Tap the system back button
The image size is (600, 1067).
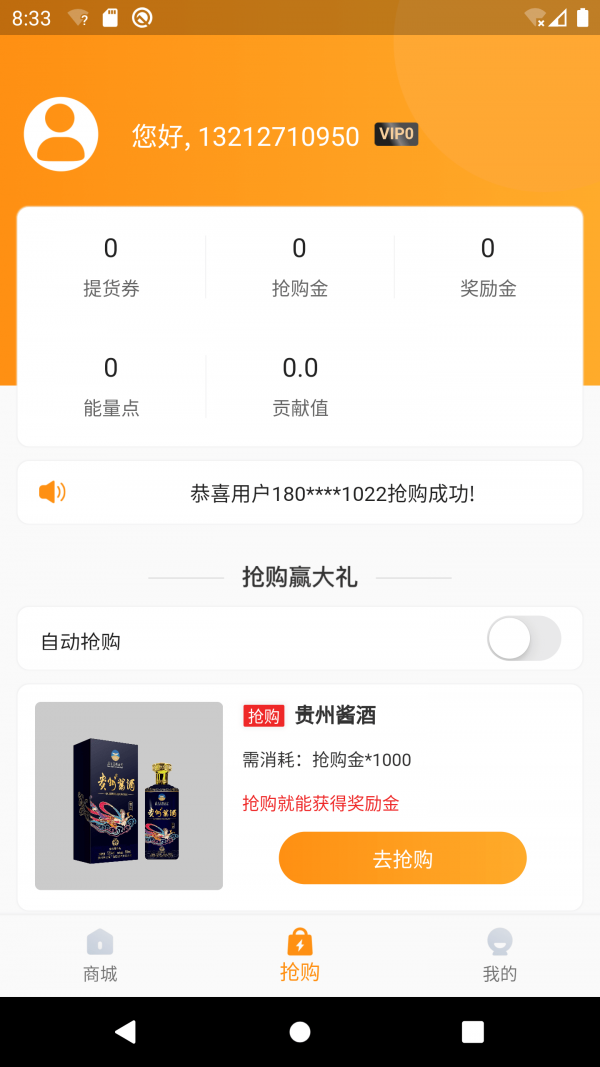125,1032
